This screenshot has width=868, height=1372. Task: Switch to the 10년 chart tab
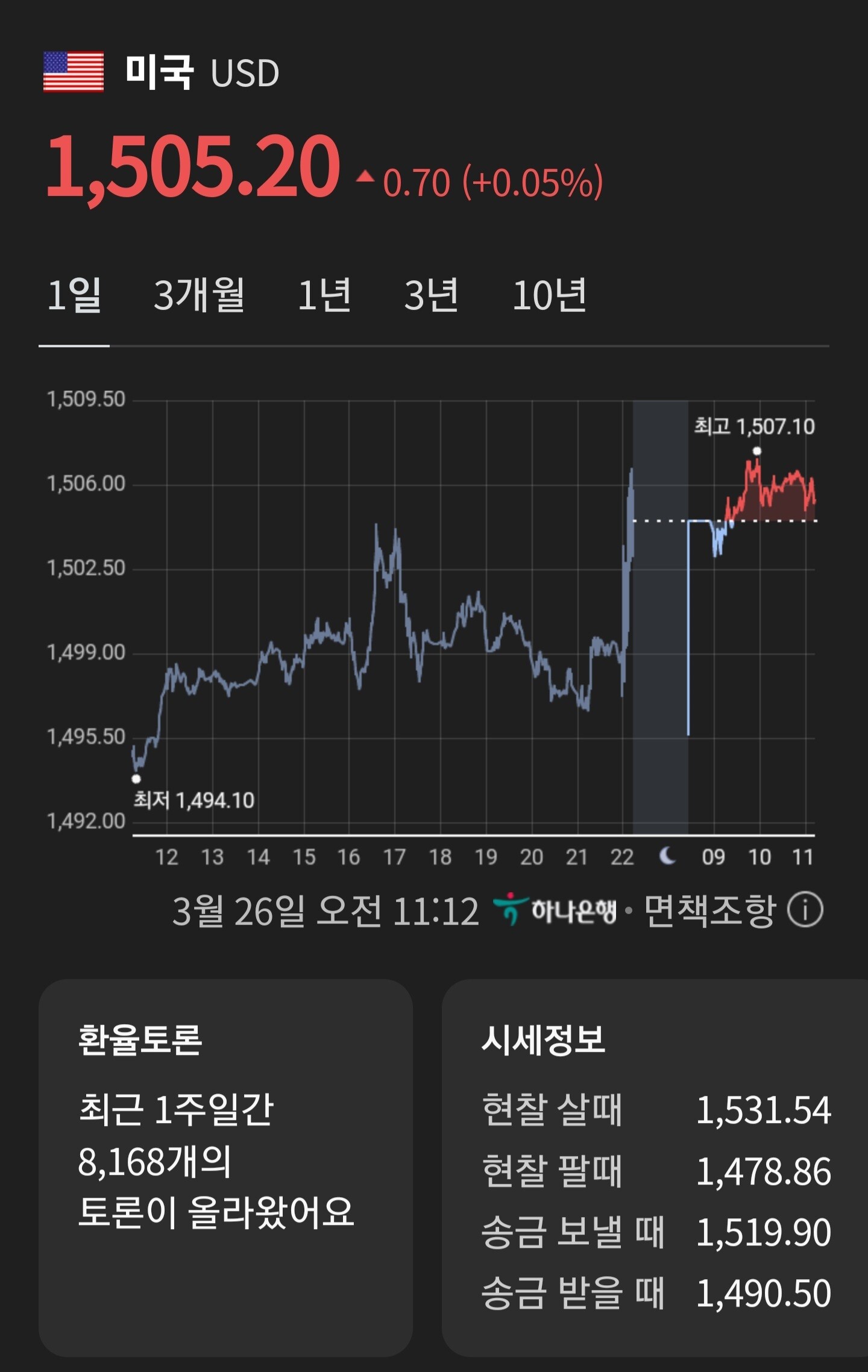point(549,295)
